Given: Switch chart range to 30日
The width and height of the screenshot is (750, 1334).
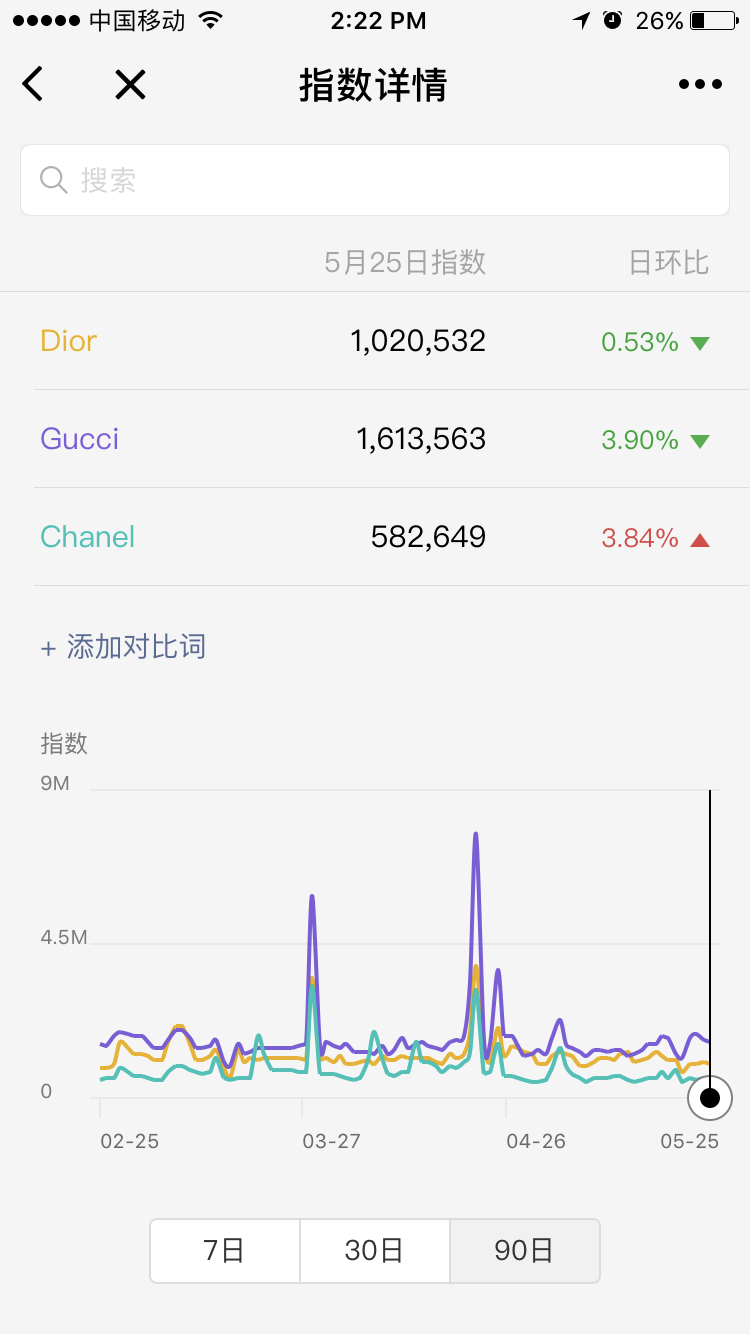Looking at the screenshot, I should [375, 1251].
